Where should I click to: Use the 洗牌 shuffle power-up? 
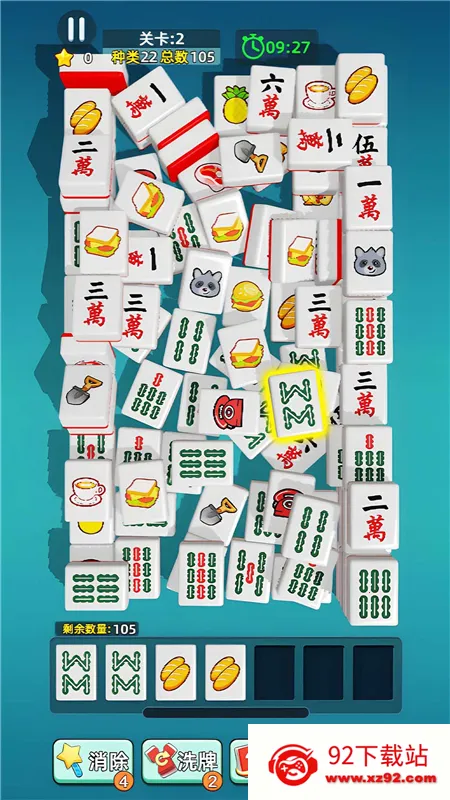tap(182, 761)
